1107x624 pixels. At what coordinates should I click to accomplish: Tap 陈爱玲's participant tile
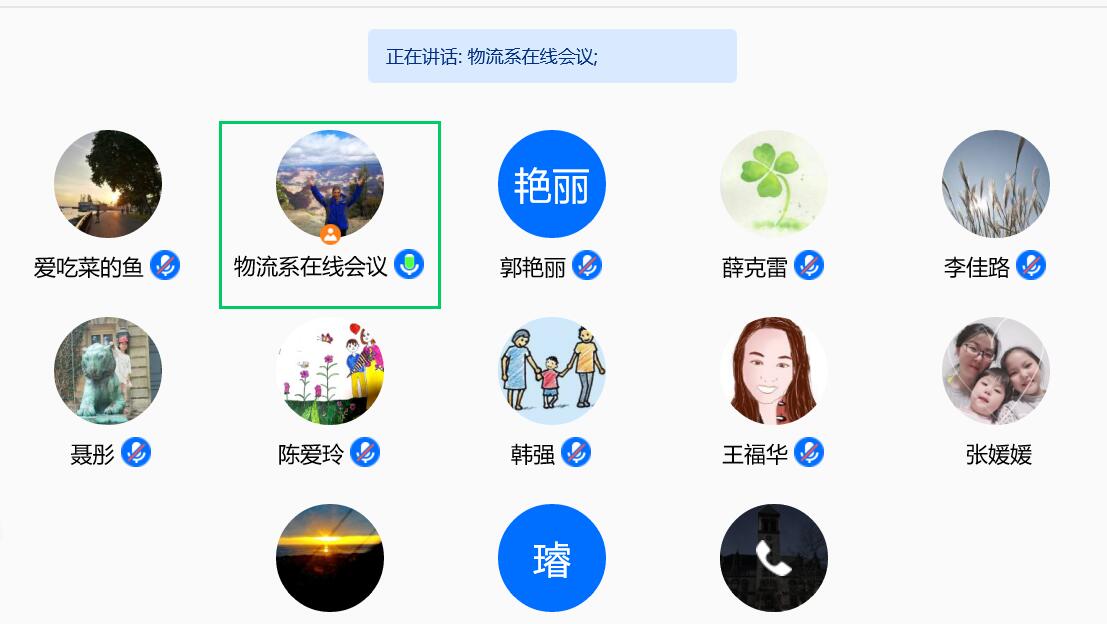330,371
